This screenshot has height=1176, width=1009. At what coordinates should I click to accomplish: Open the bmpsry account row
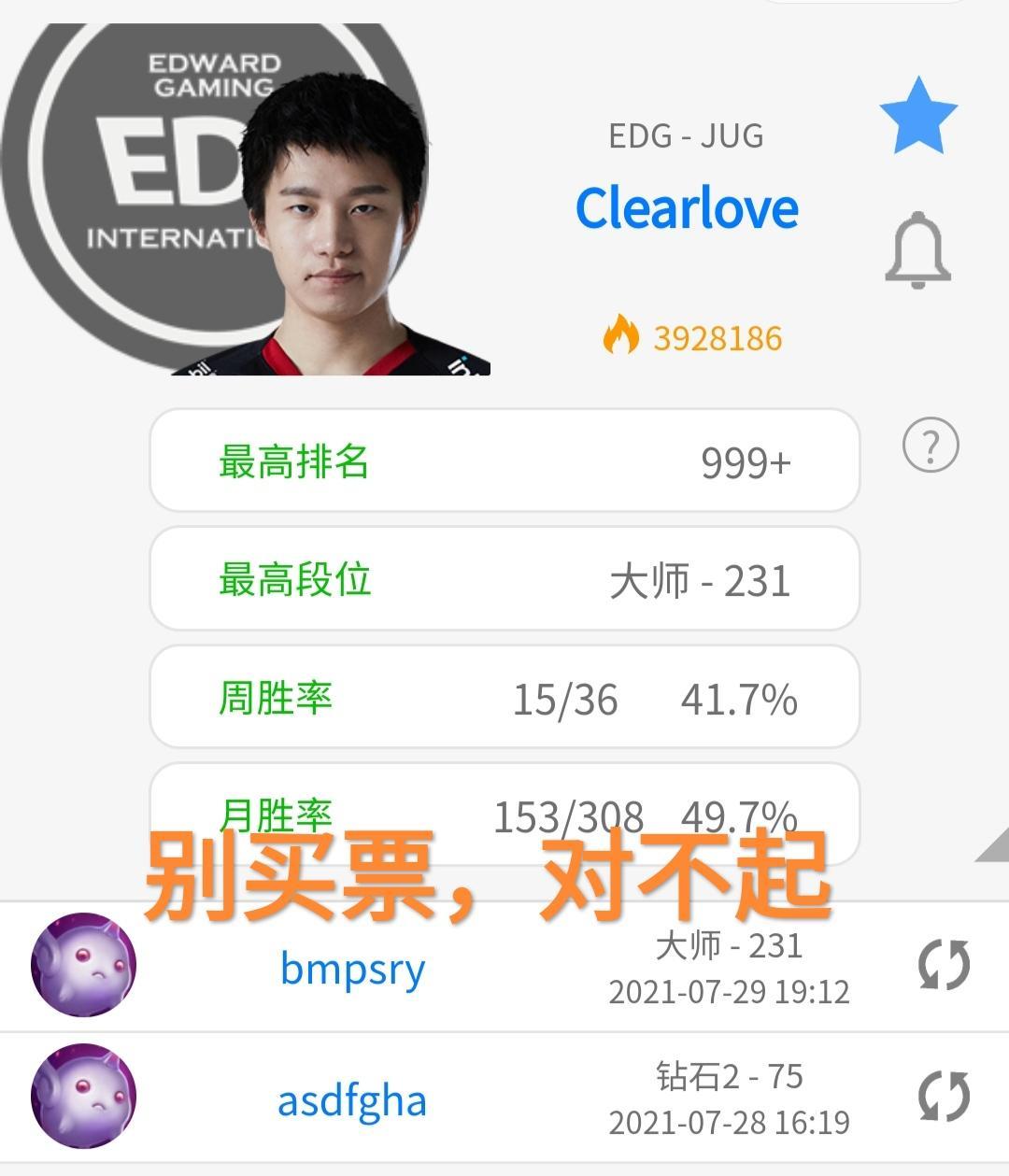coord(352,969)
